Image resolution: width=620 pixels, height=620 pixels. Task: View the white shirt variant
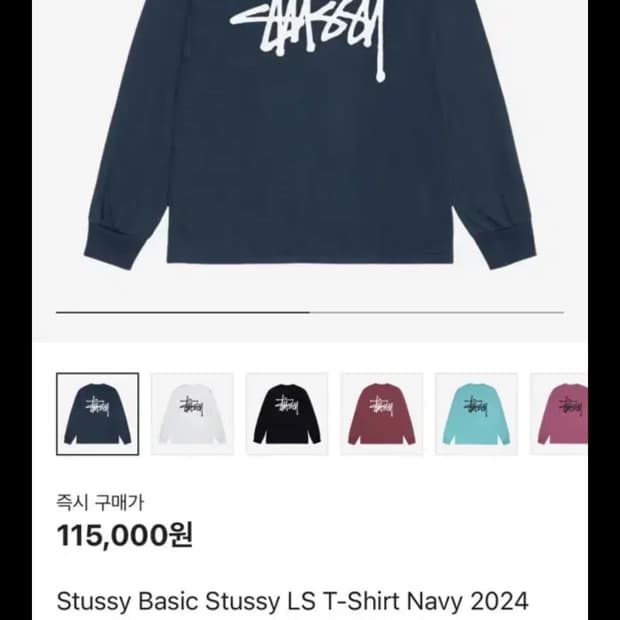coord(192,414)
